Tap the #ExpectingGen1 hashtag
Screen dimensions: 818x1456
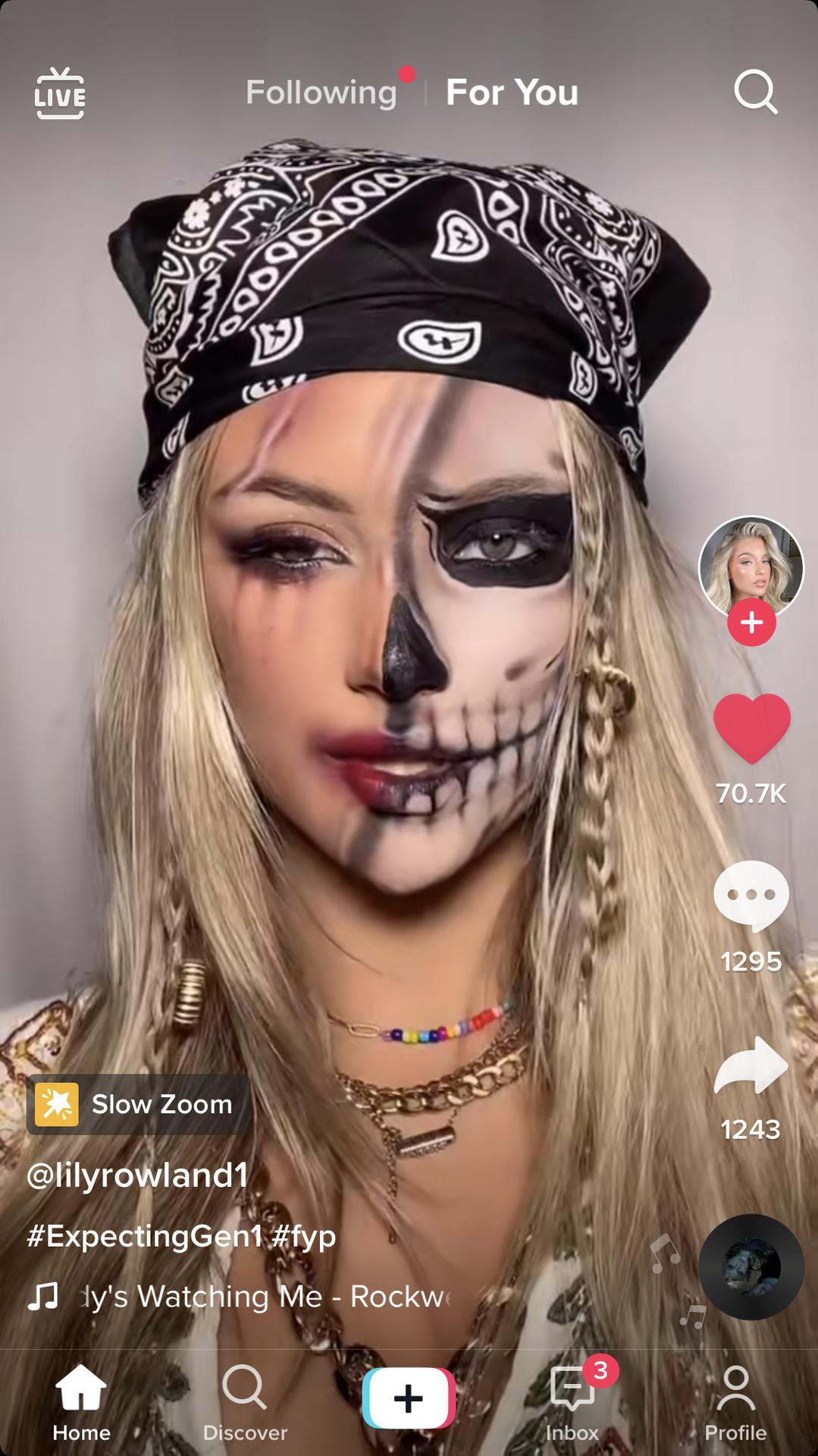[144, 1236]
